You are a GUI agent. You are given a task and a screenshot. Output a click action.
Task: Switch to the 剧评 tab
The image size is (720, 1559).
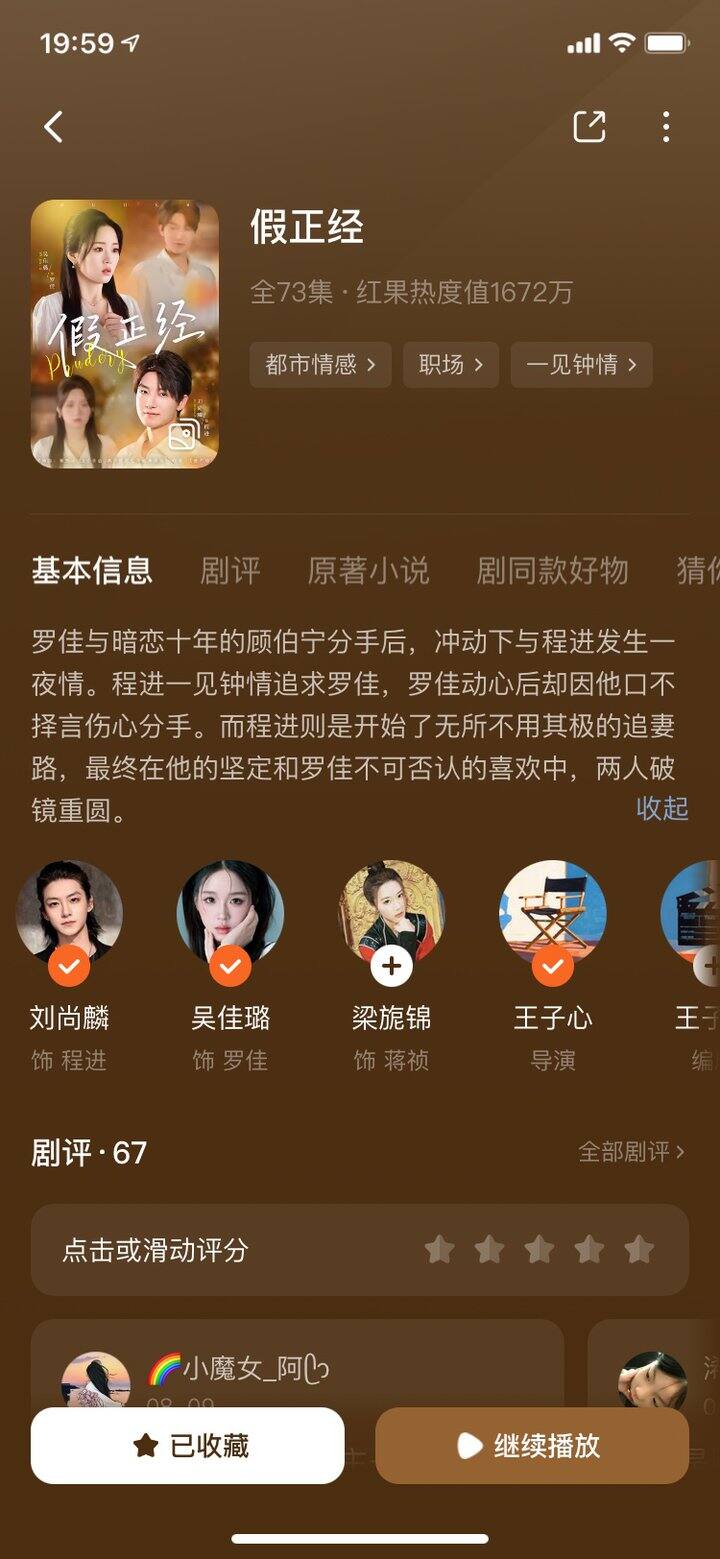230,571
